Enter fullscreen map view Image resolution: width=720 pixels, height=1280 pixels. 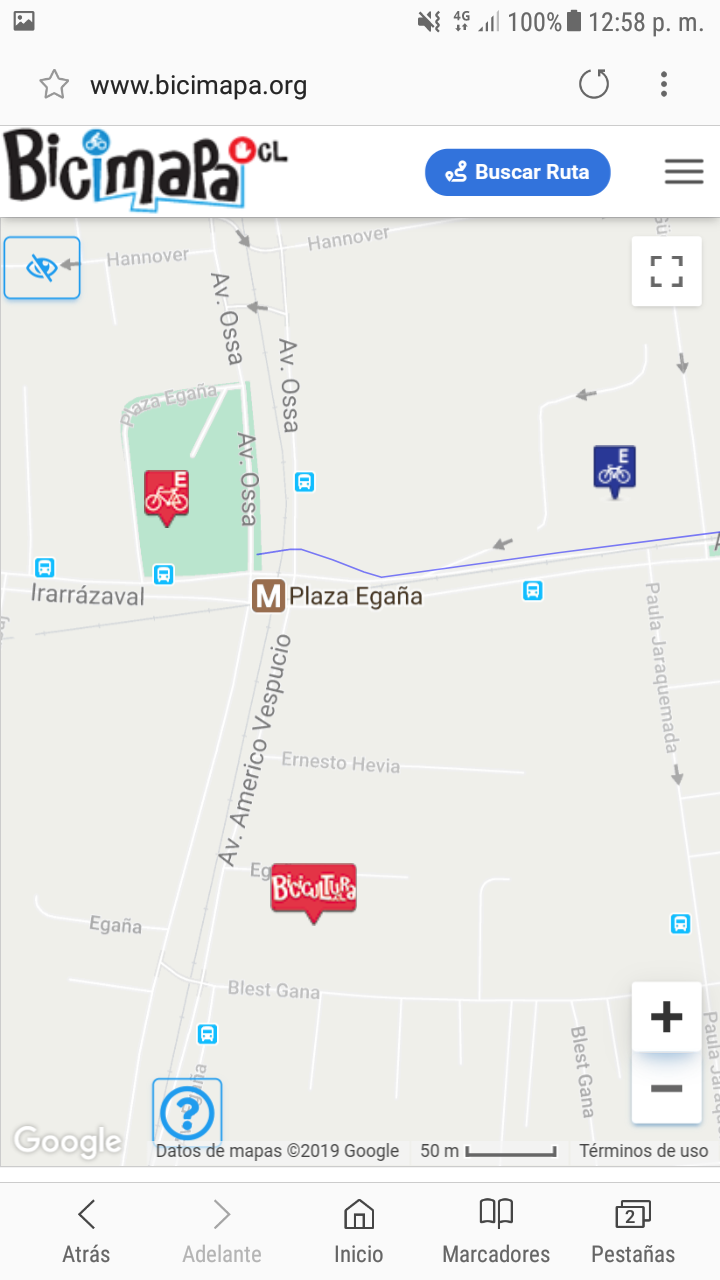click(666, 271)
